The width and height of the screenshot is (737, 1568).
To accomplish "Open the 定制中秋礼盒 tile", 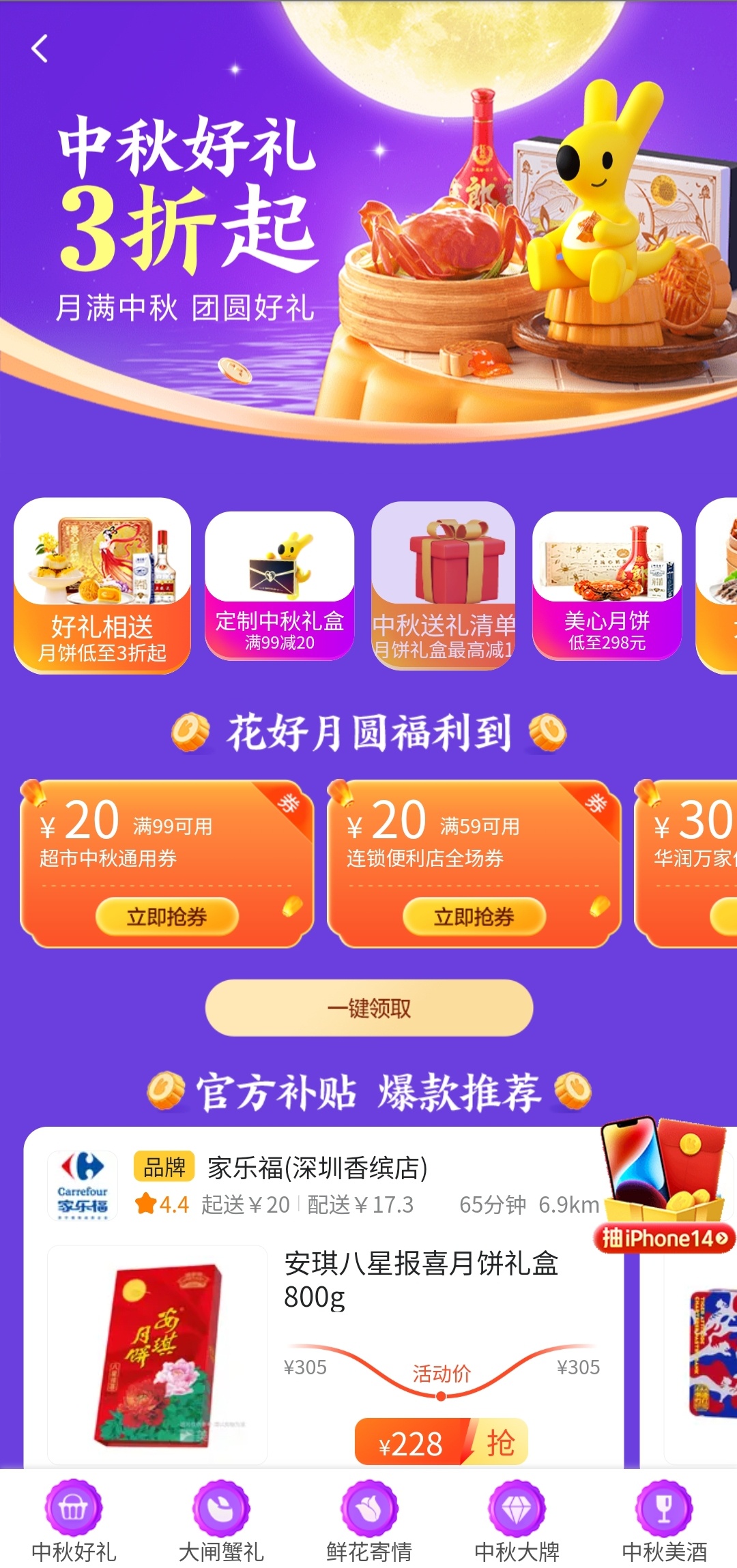I will coord(279,585).
